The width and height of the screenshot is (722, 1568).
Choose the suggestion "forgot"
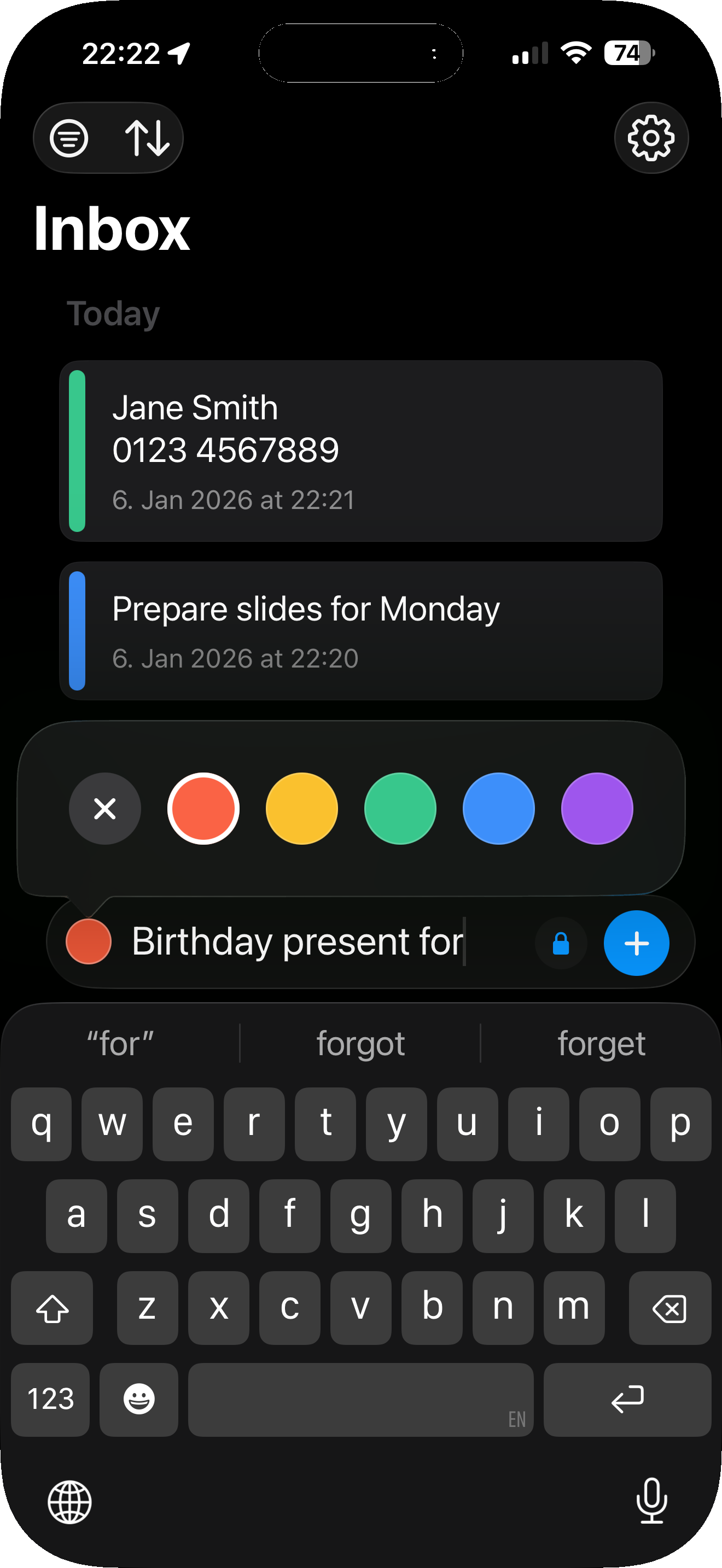[x=360, y=1043]
